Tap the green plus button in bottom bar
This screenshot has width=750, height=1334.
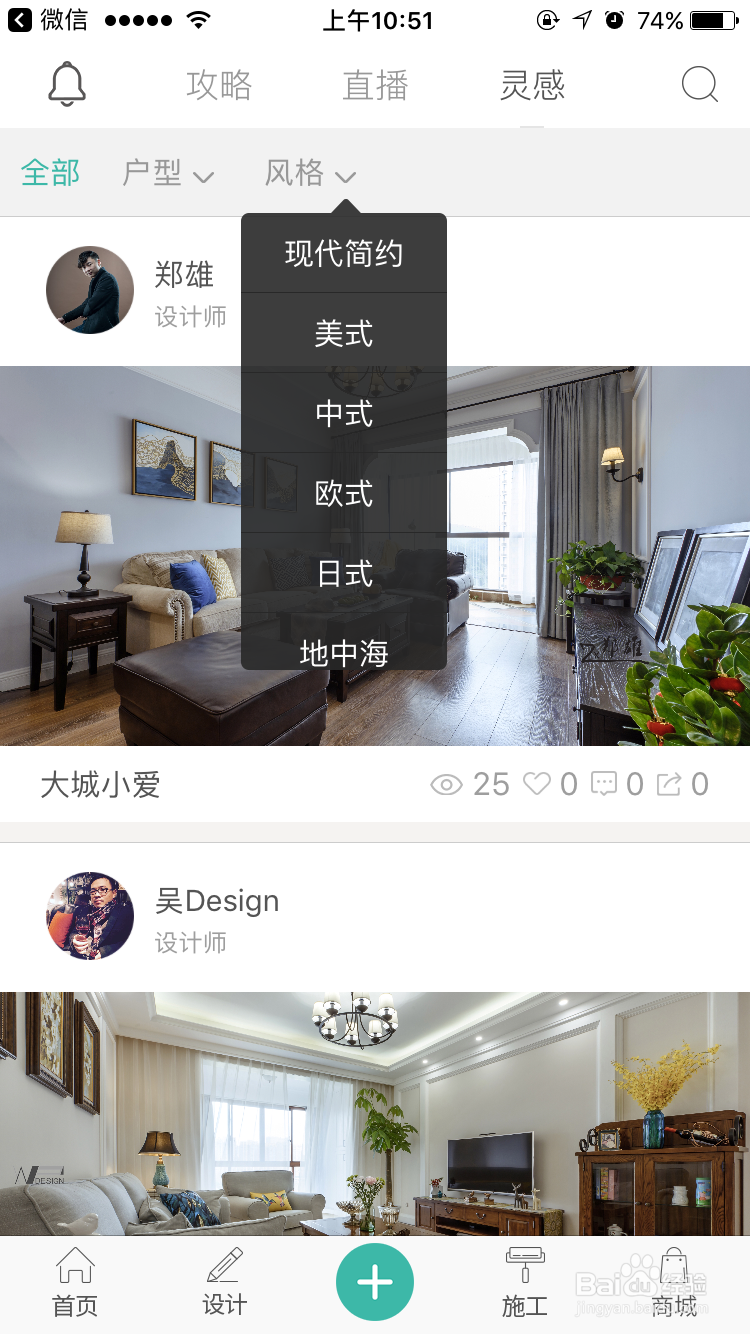[375, 1281]
